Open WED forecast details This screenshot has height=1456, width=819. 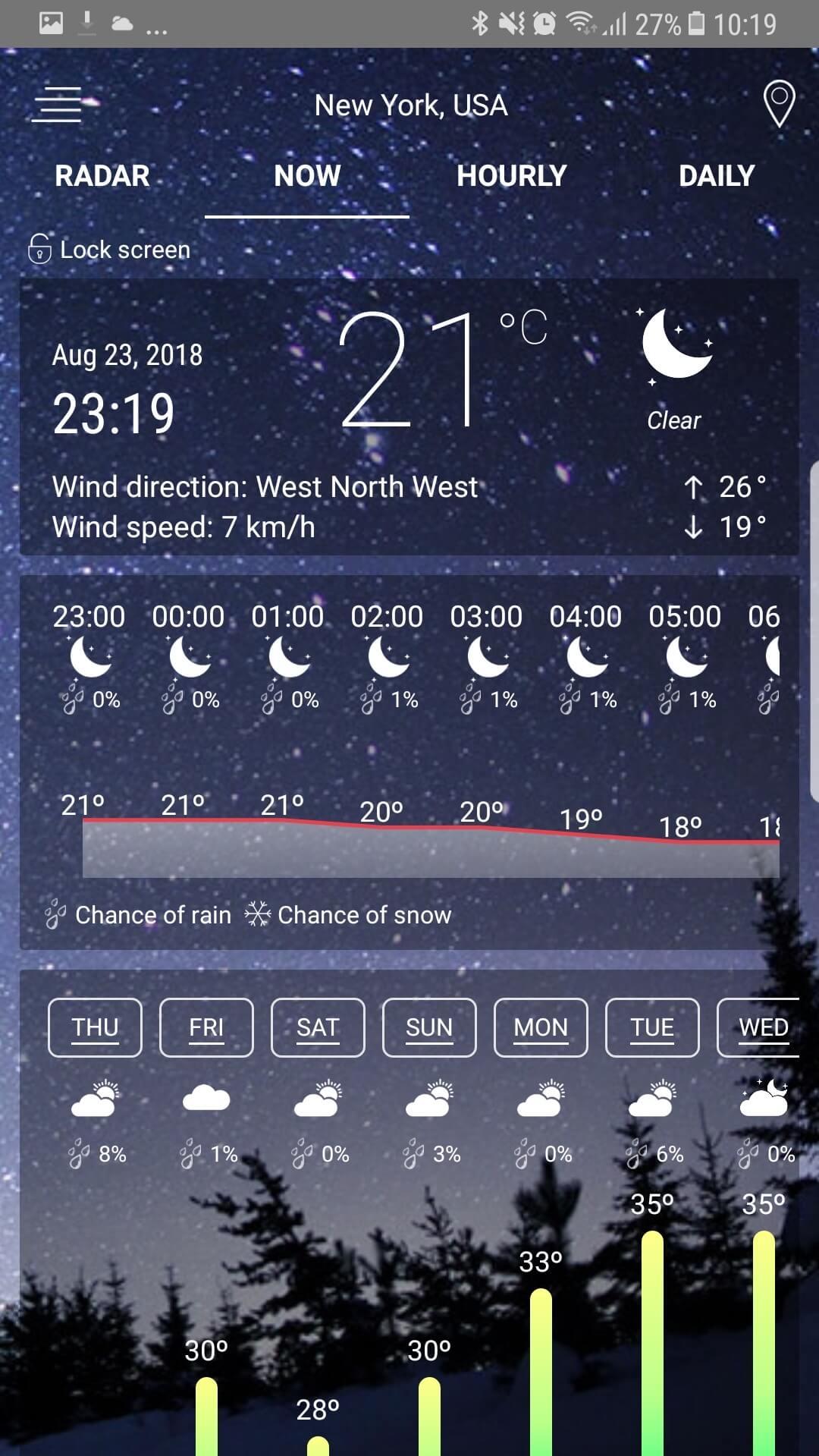tap(761, 1027)
